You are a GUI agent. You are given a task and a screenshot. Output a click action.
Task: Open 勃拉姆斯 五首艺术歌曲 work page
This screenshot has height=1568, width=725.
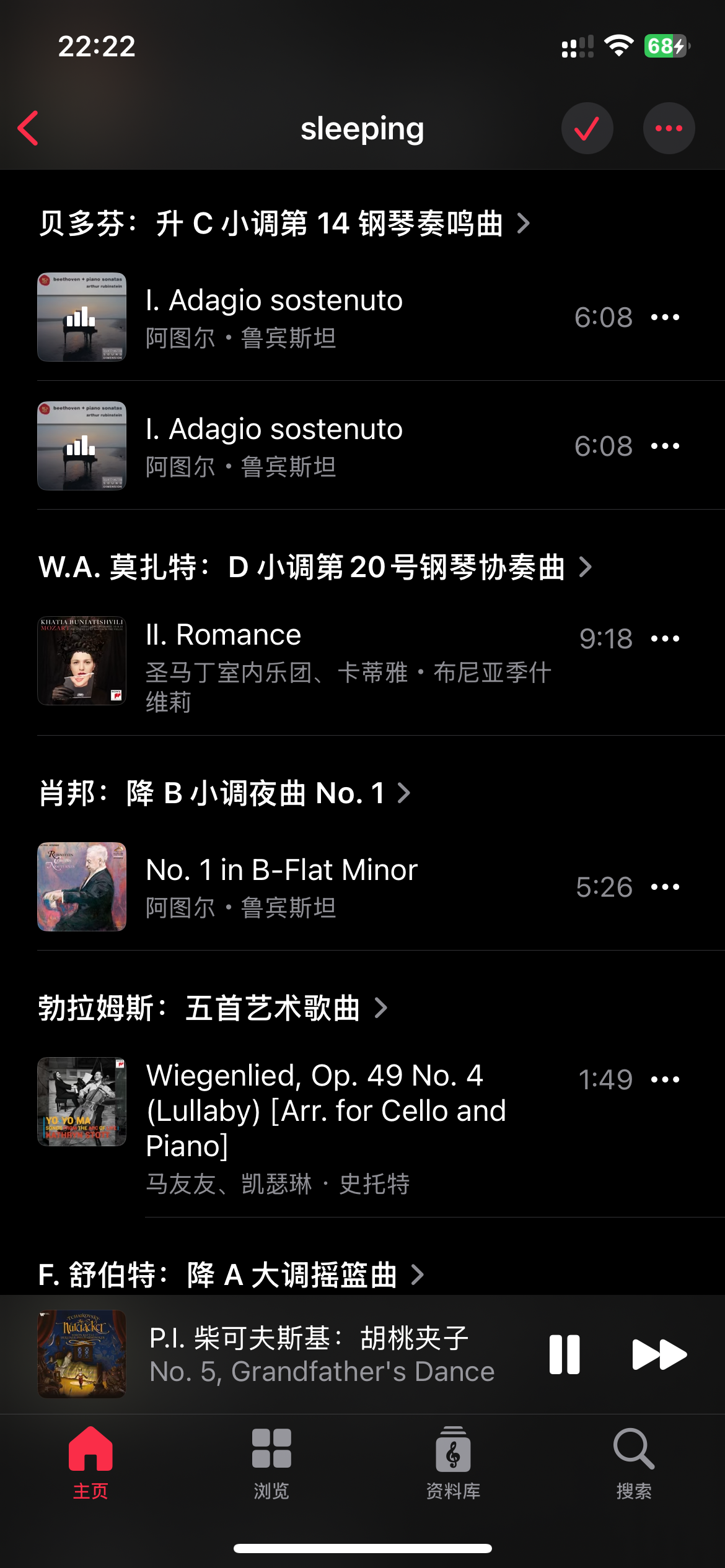(x=213, y=1008)
